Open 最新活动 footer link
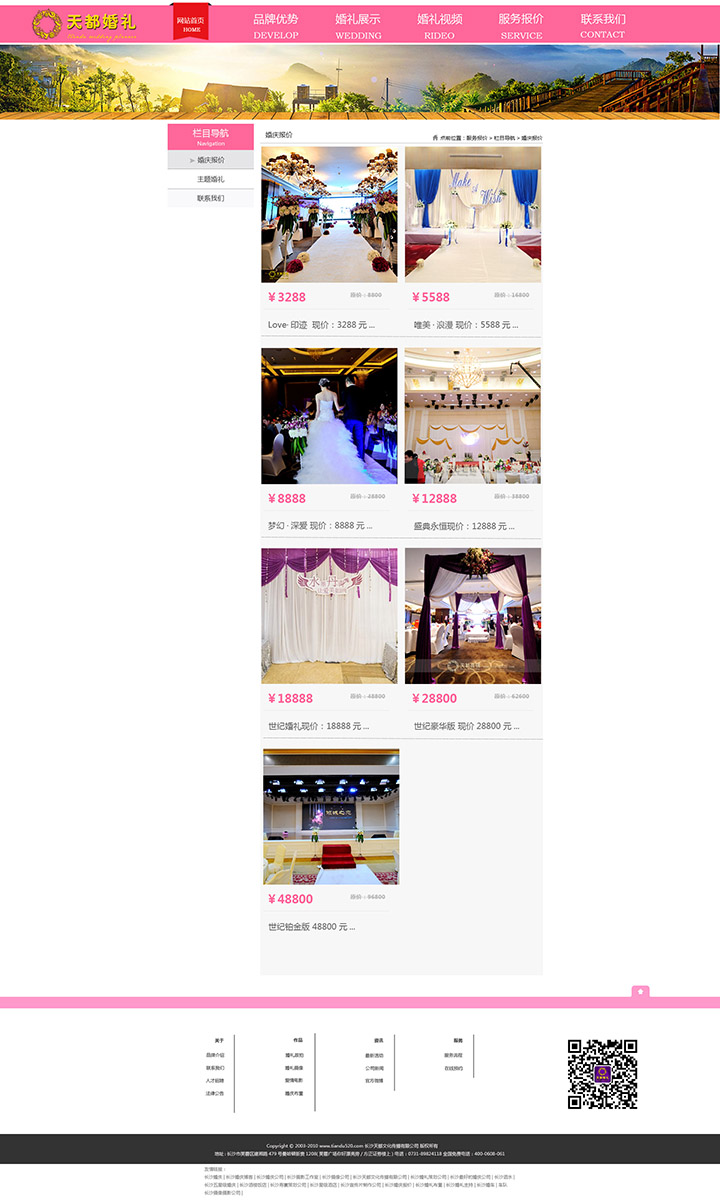Image resolution: width=720 pixels, height=1200 pixels. (374, 1055)
